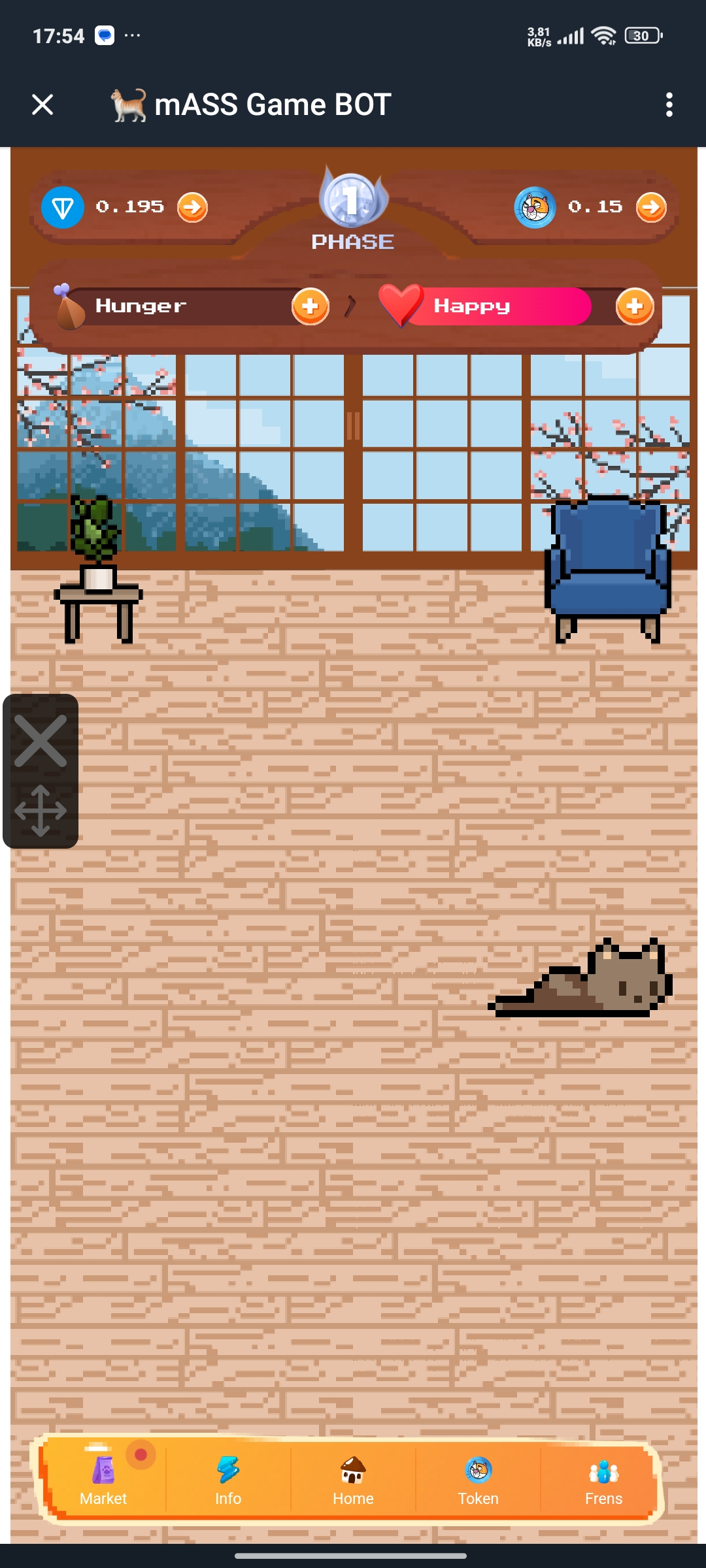This screenshot has width=706, height=1568.
Task: Dismiss the floating overlay widget
Action: pyautogui.click(x=41, y=741)
